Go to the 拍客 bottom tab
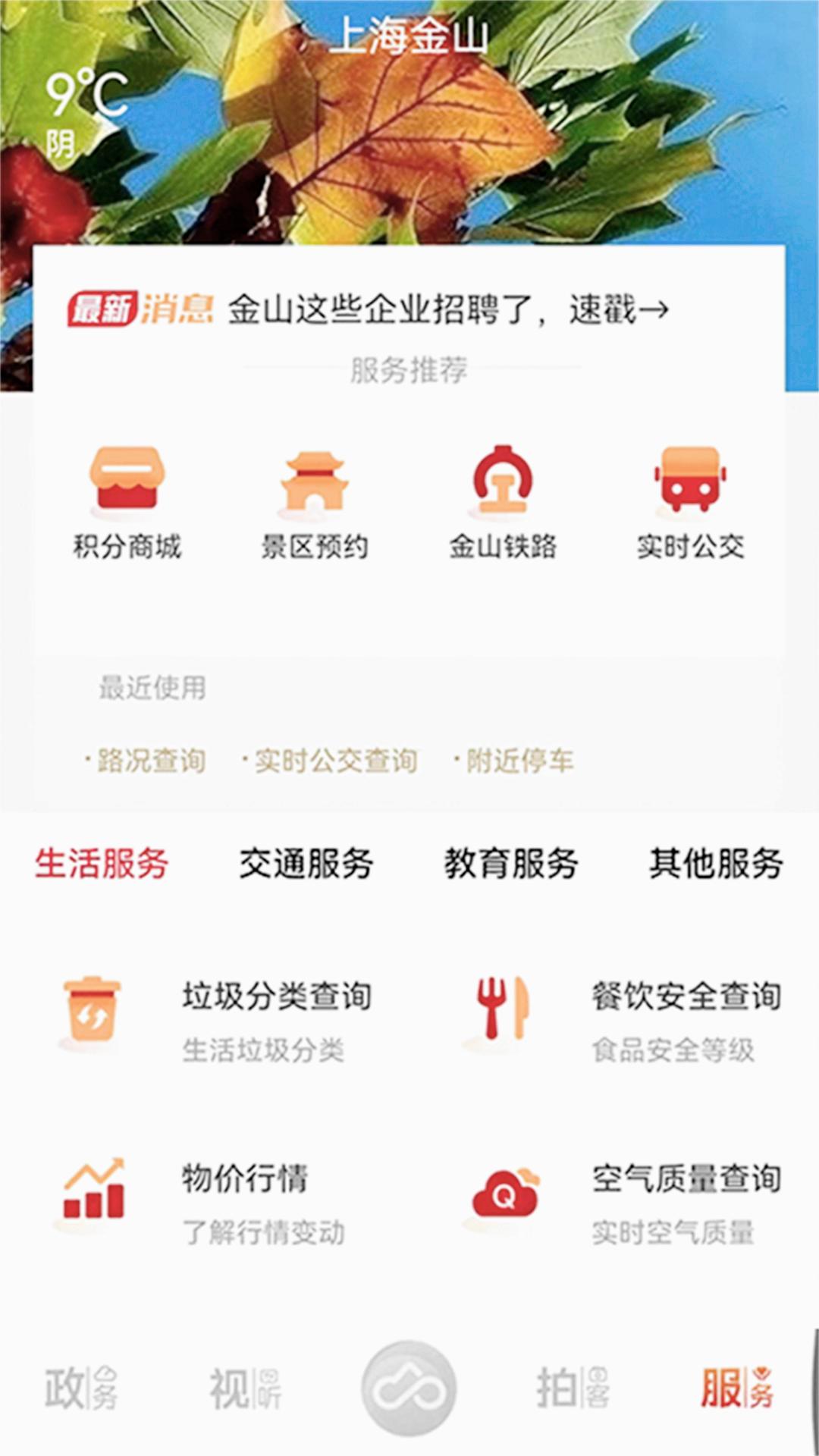 573,1388
